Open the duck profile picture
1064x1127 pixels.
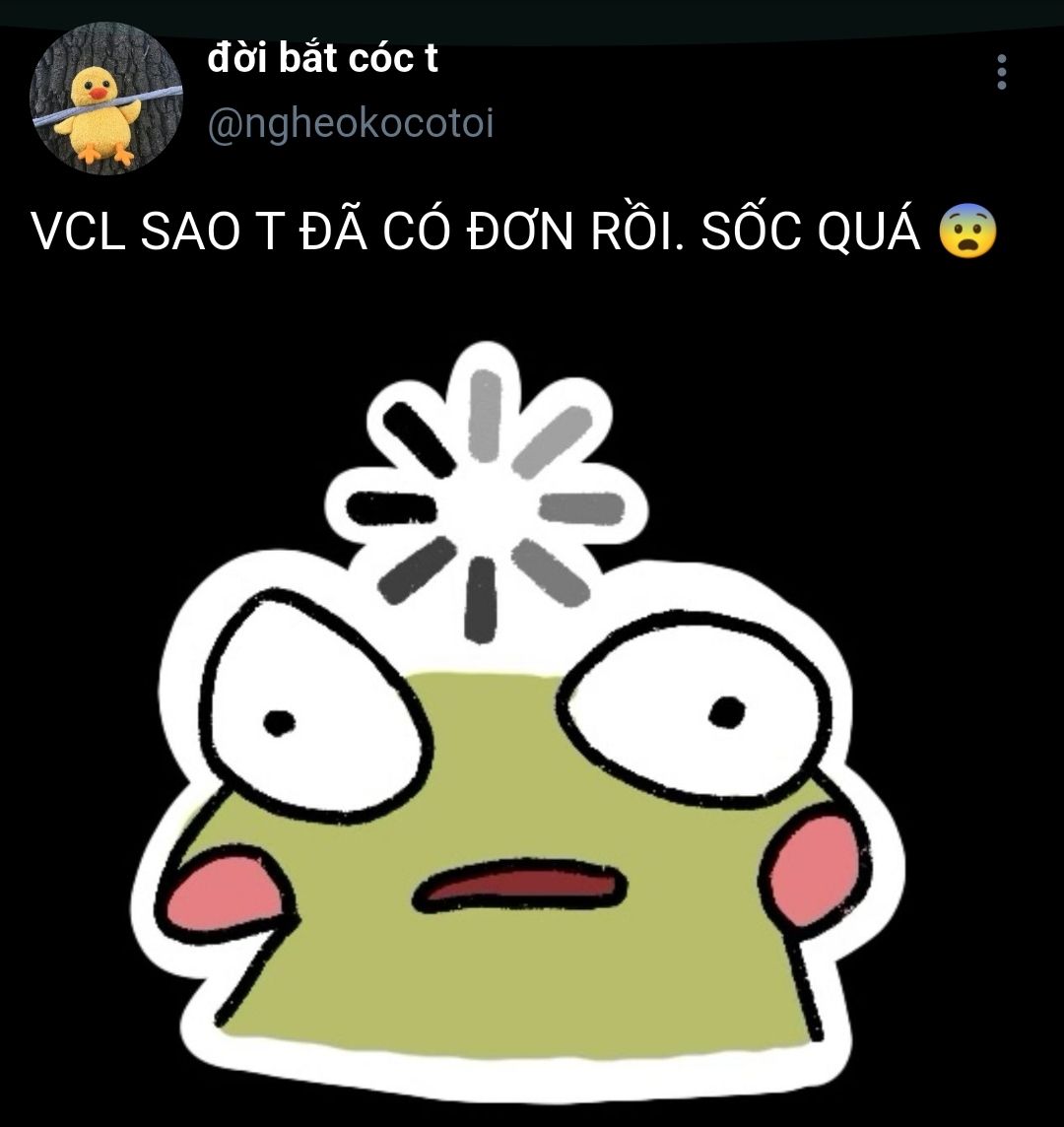pos(100,99)
